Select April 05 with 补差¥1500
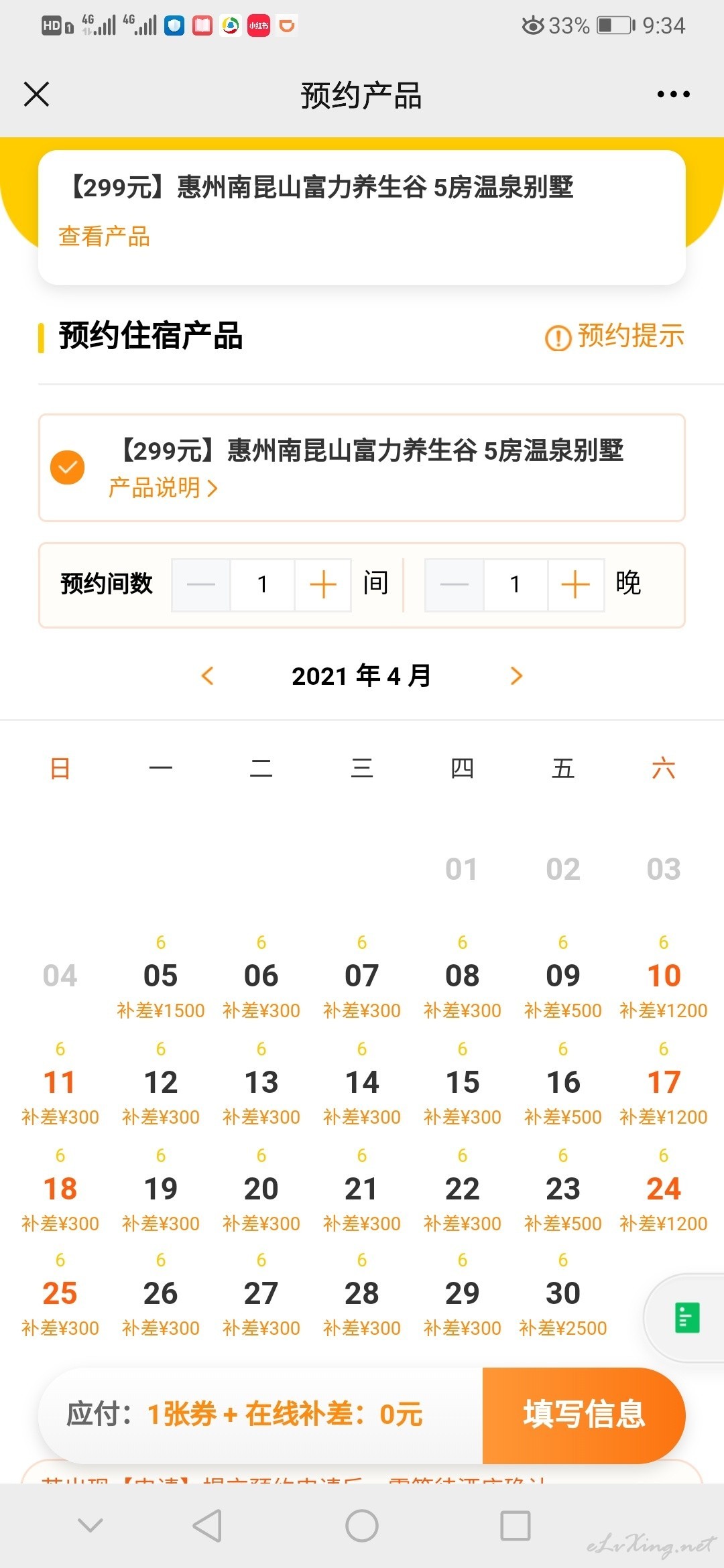Viewport: 724px width, 1568px height. [161, 978]
